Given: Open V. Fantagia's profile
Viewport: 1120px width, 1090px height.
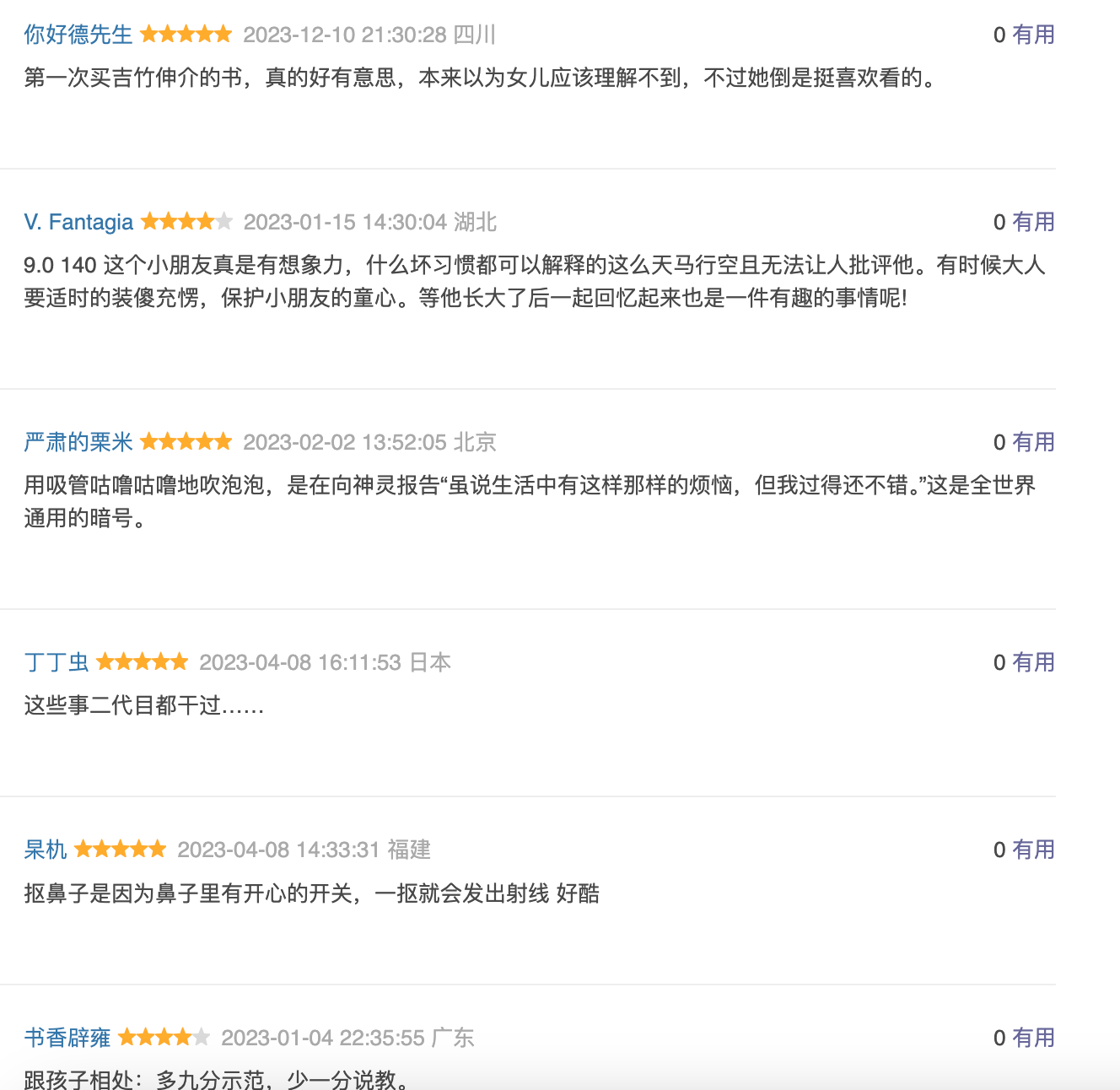Looking at the screenshot, I should (x=78, y=222).
